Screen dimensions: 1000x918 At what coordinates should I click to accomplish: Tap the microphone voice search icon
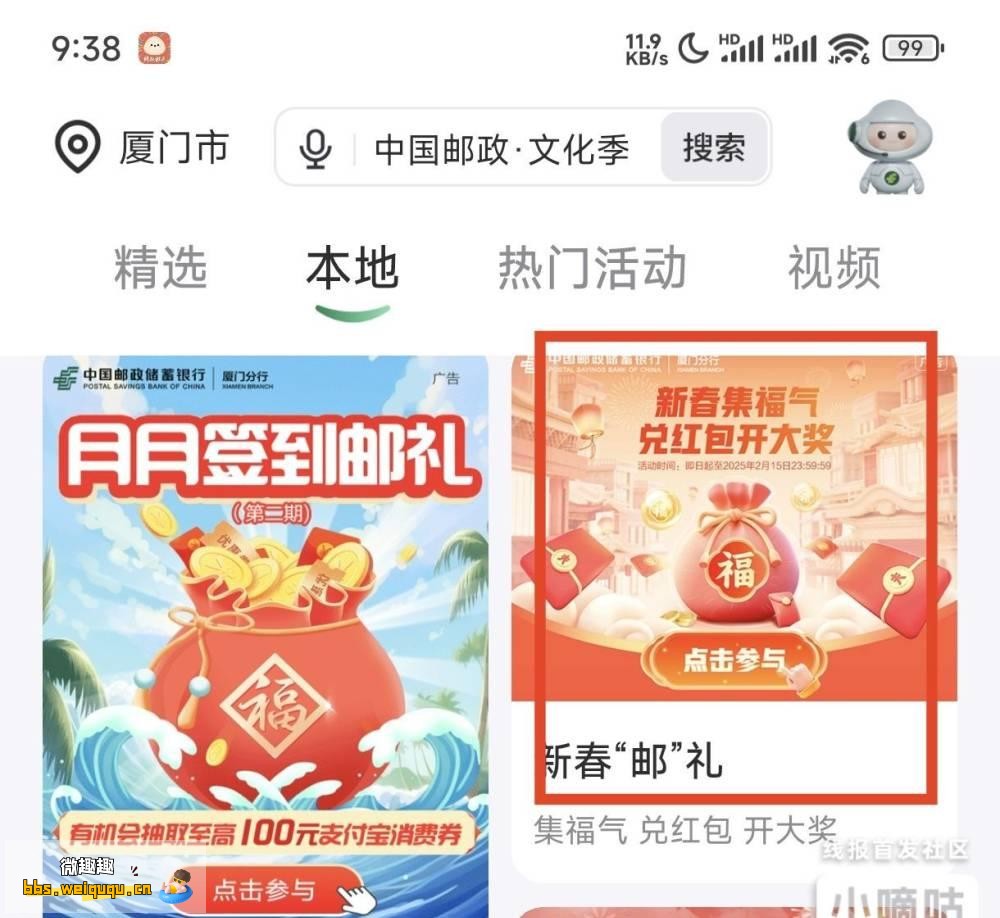click(316, 150)
